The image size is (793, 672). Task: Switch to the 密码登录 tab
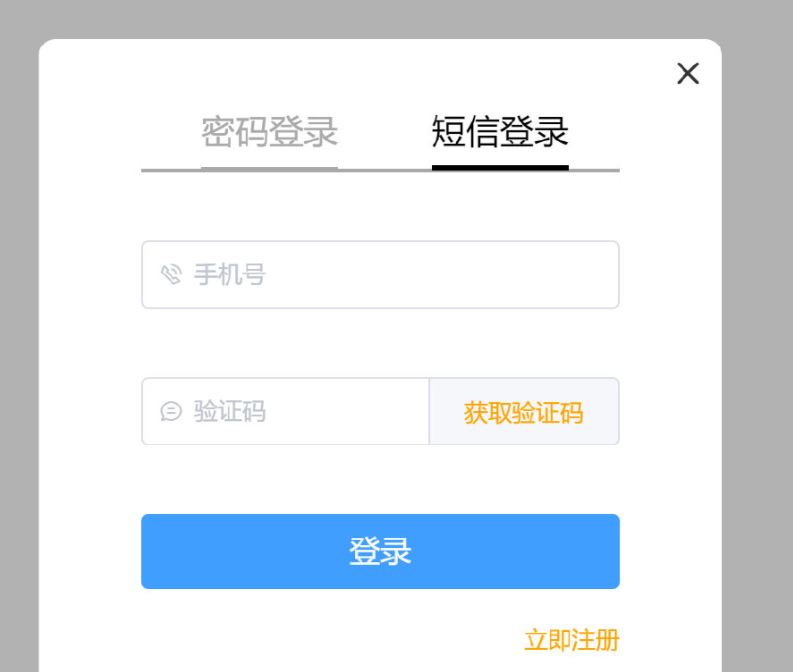(x=269, y=132)
